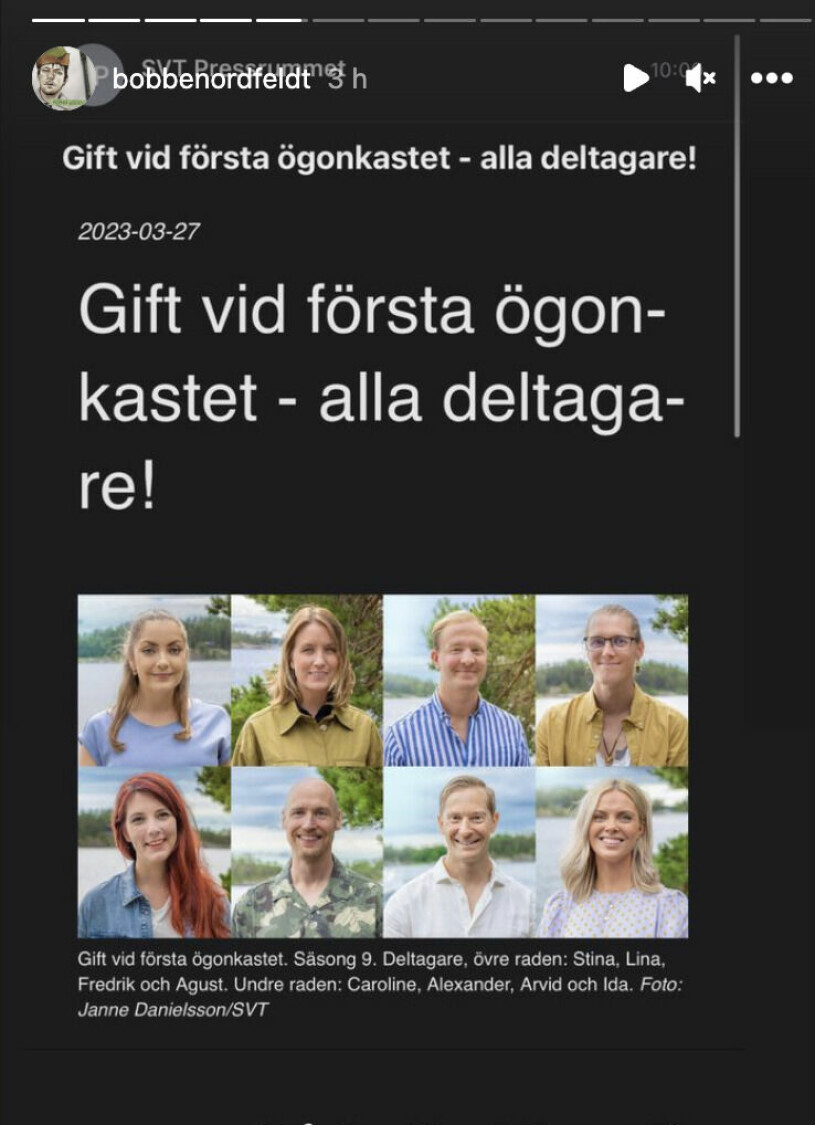This screenshot has height=1125, width=815.
Task: Open bobbenordfeldt's profile picture
Action: (x=60, y=78)
